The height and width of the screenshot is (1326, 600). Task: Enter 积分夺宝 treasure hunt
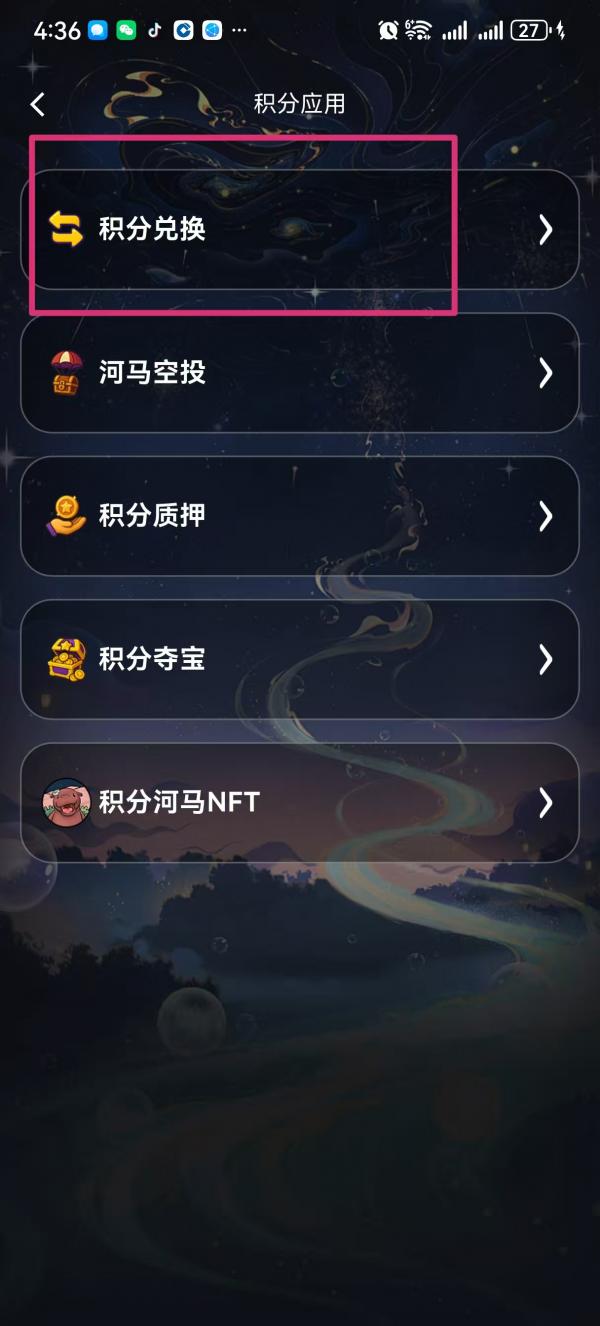tap(300, 659)
